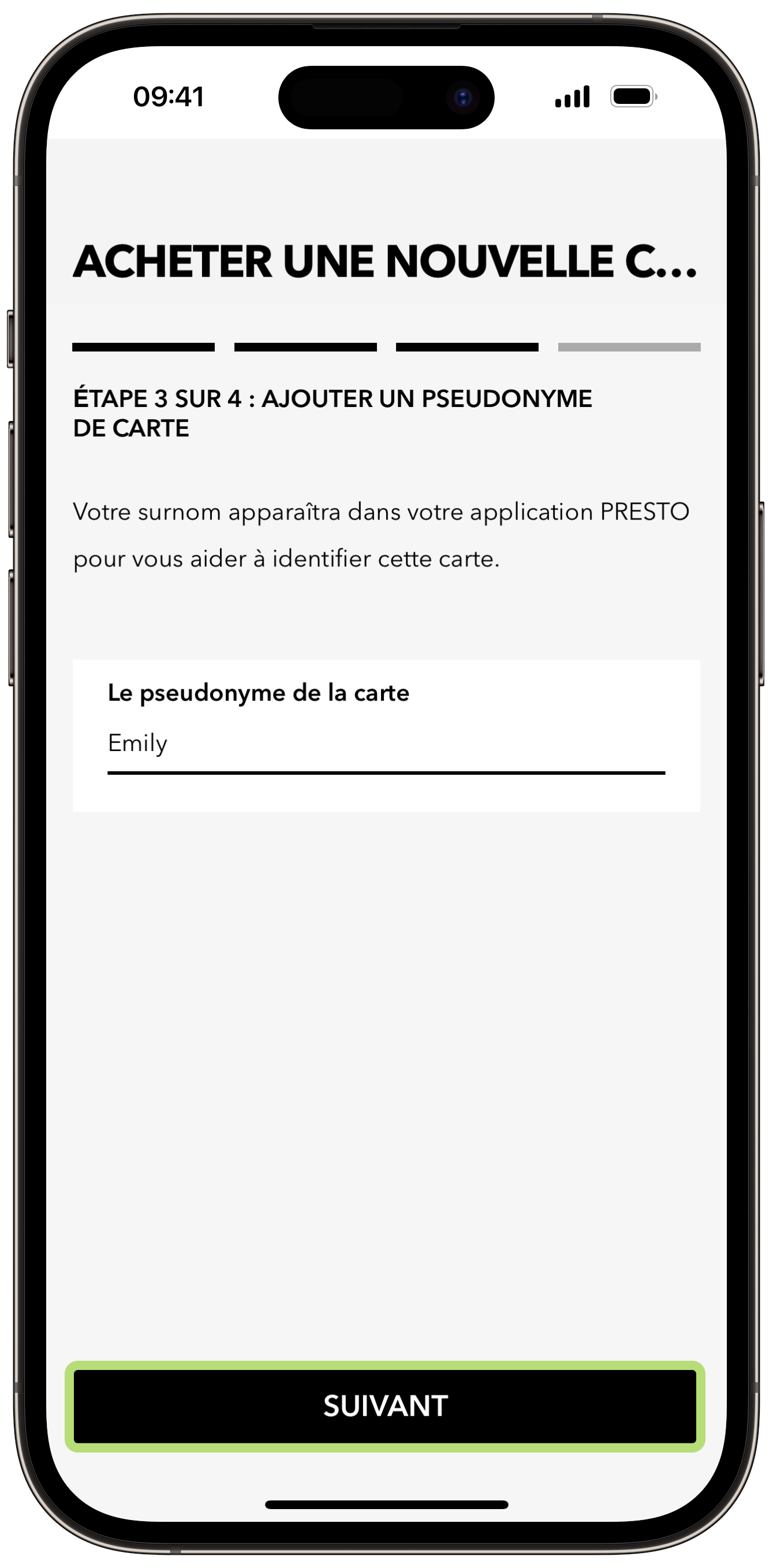The width and height of the screenshot is (773, 1568).
Task: Tap the grey progress segment of step four
Action: click(x=630, y=347)
